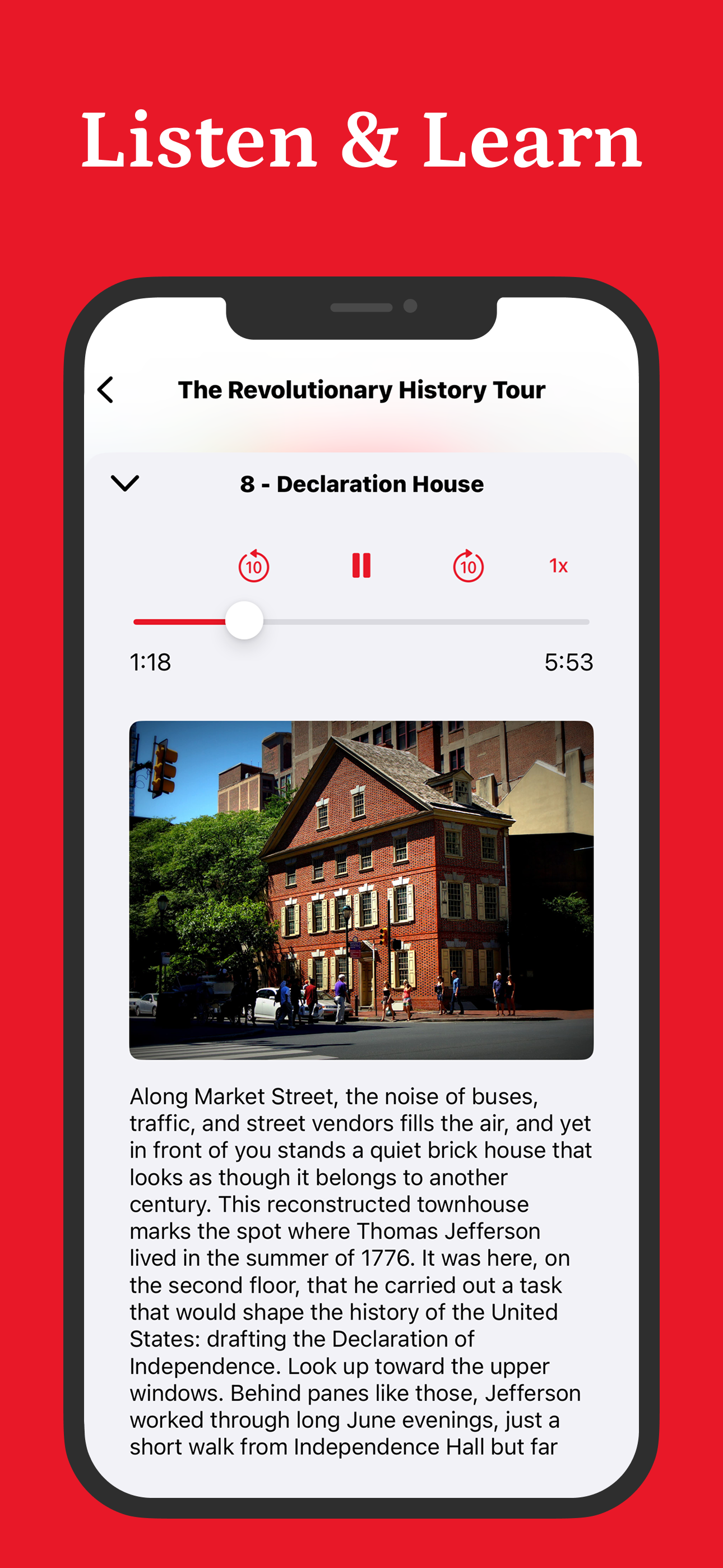This screenshot has width=723, height=1568.
Task: Tap the elapsed time 1:18 label
Action: coord(150,662)
